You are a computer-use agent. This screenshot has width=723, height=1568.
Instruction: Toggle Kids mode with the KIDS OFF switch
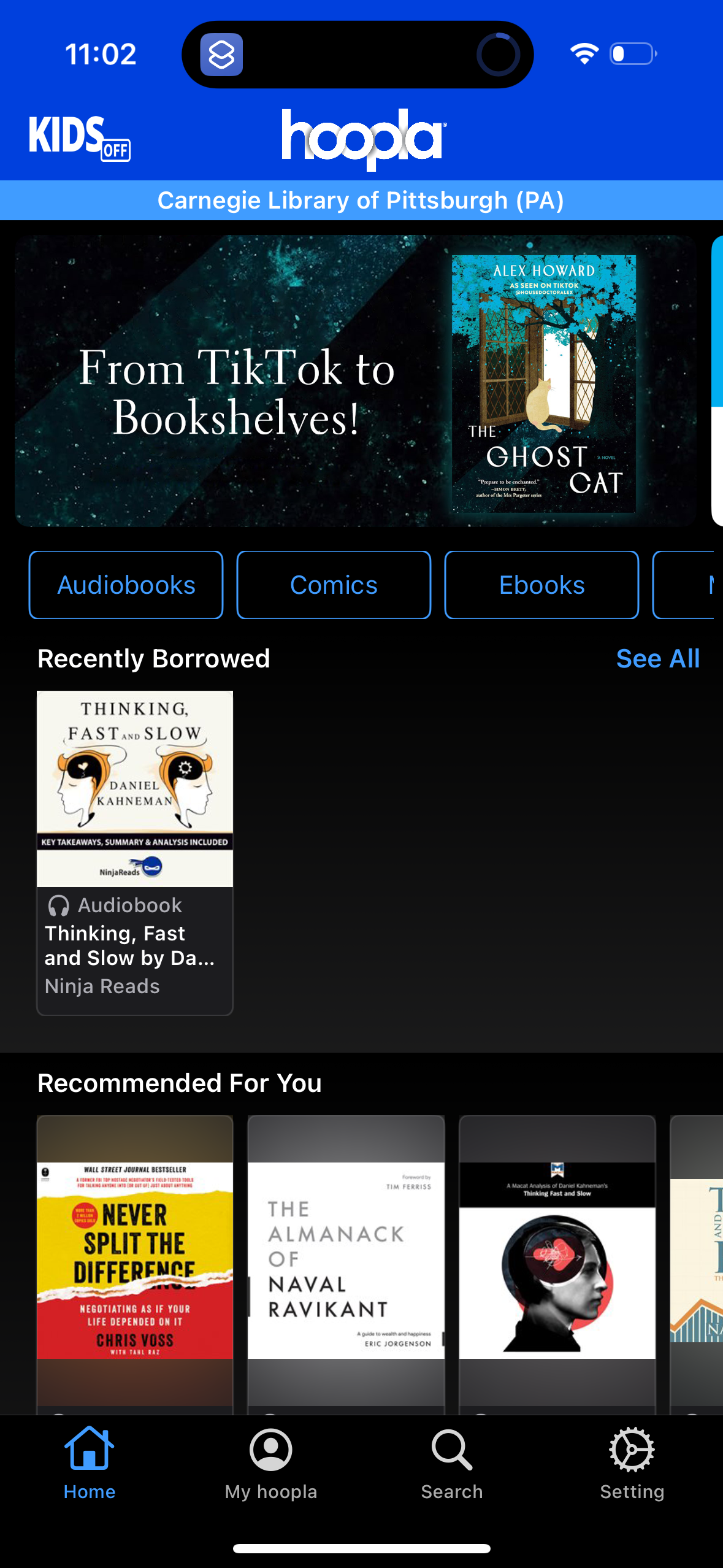[x=80, y=136]
